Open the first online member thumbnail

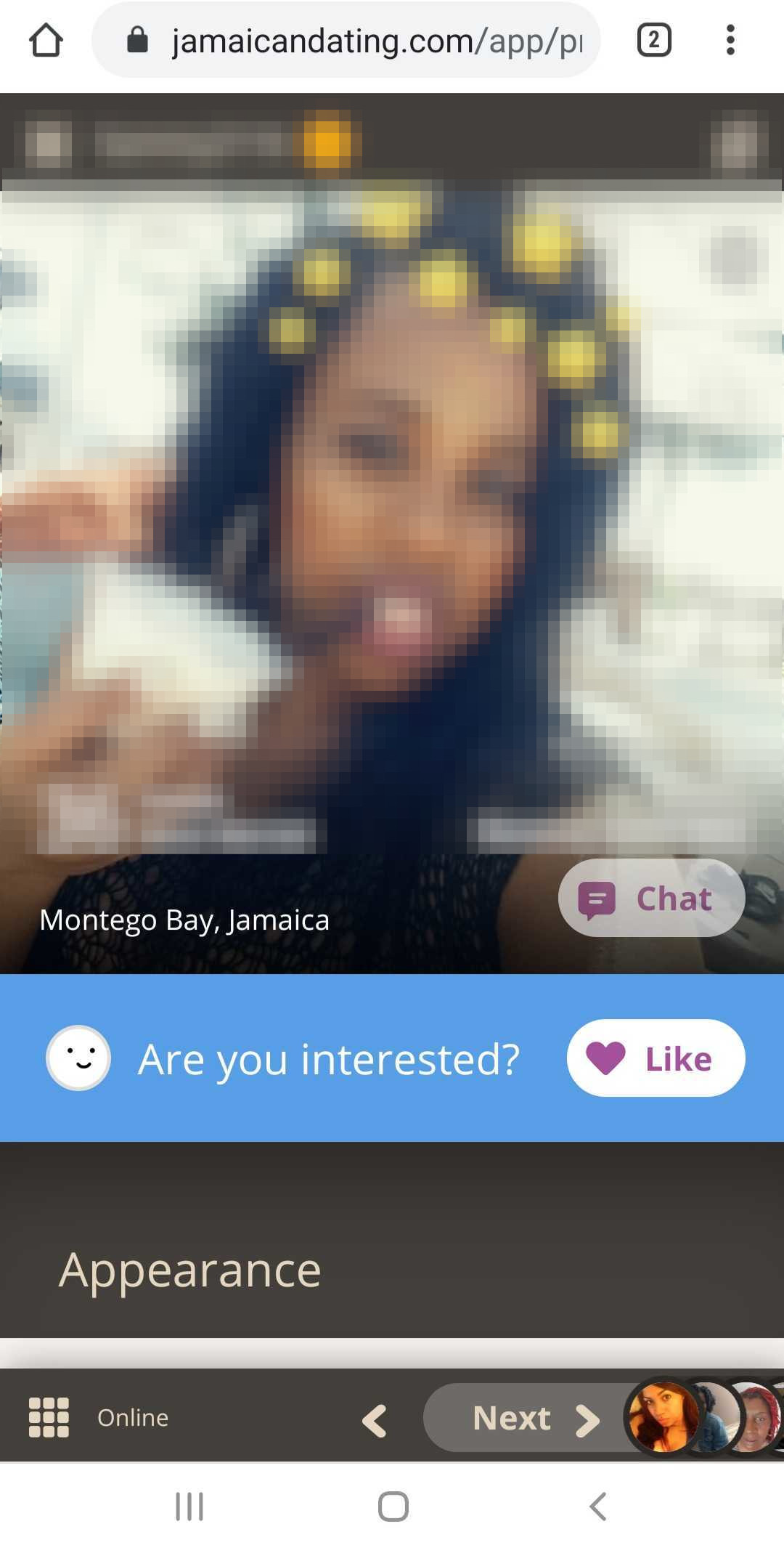pyautogui.click(x=662, y=1417)
